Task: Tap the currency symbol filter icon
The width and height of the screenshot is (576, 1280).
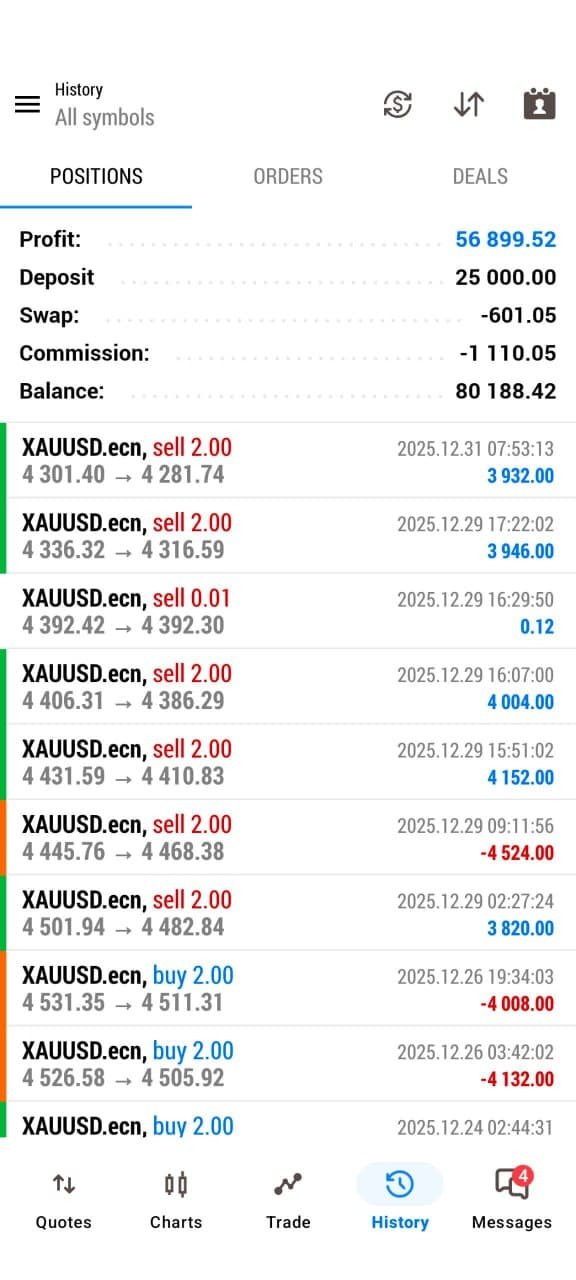Action: click(x=398, y=104)
